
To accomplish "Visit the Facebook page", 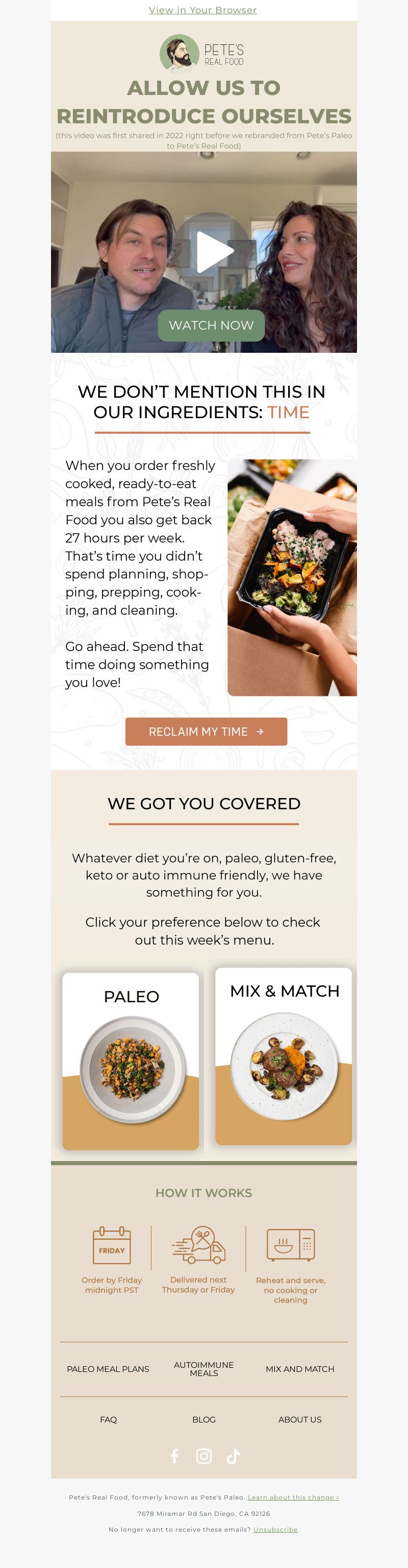I will click(x=174, y=1455).
